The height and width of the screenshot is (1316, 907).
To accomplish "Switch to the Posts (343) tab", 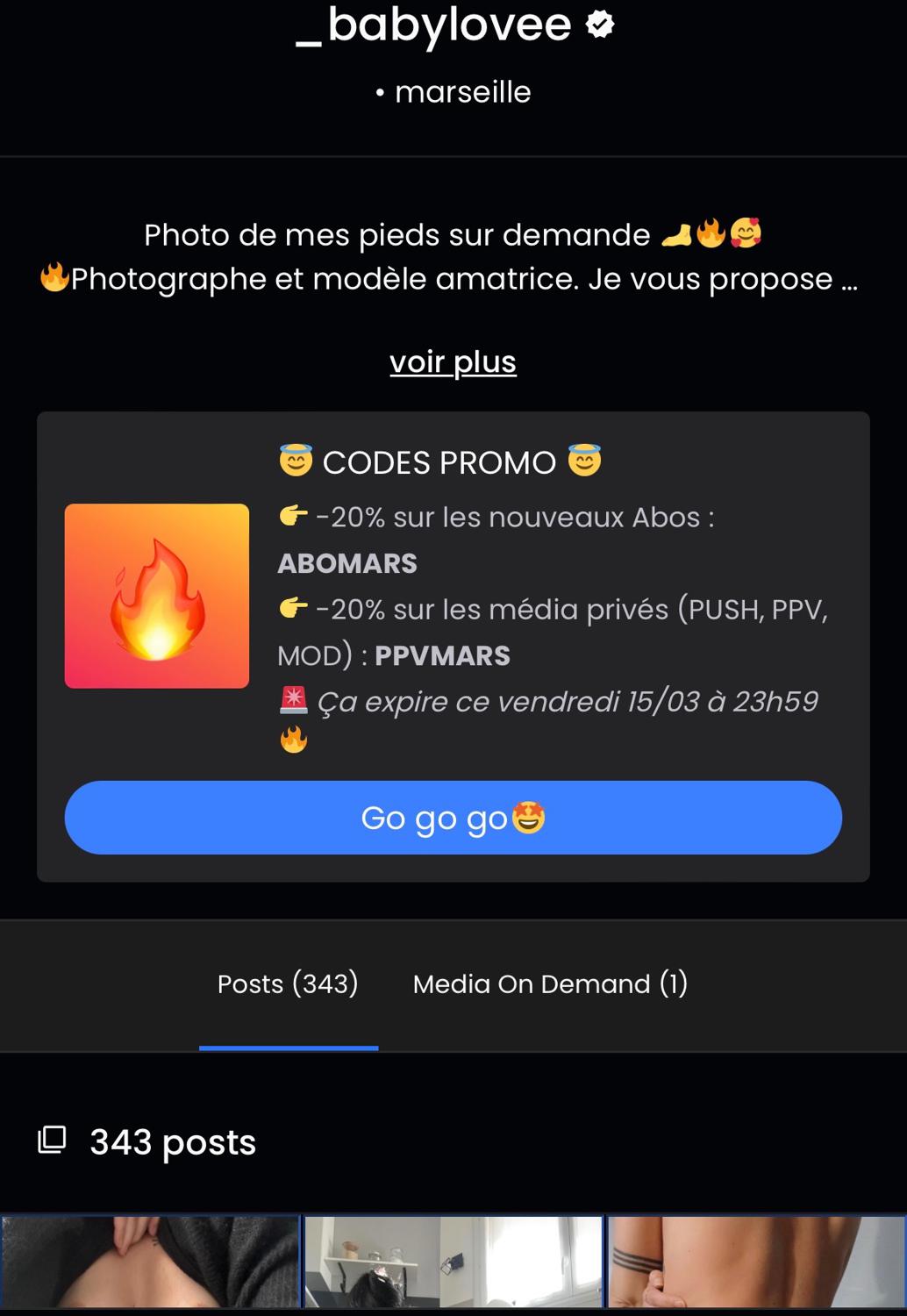I will tap(288, 983).
